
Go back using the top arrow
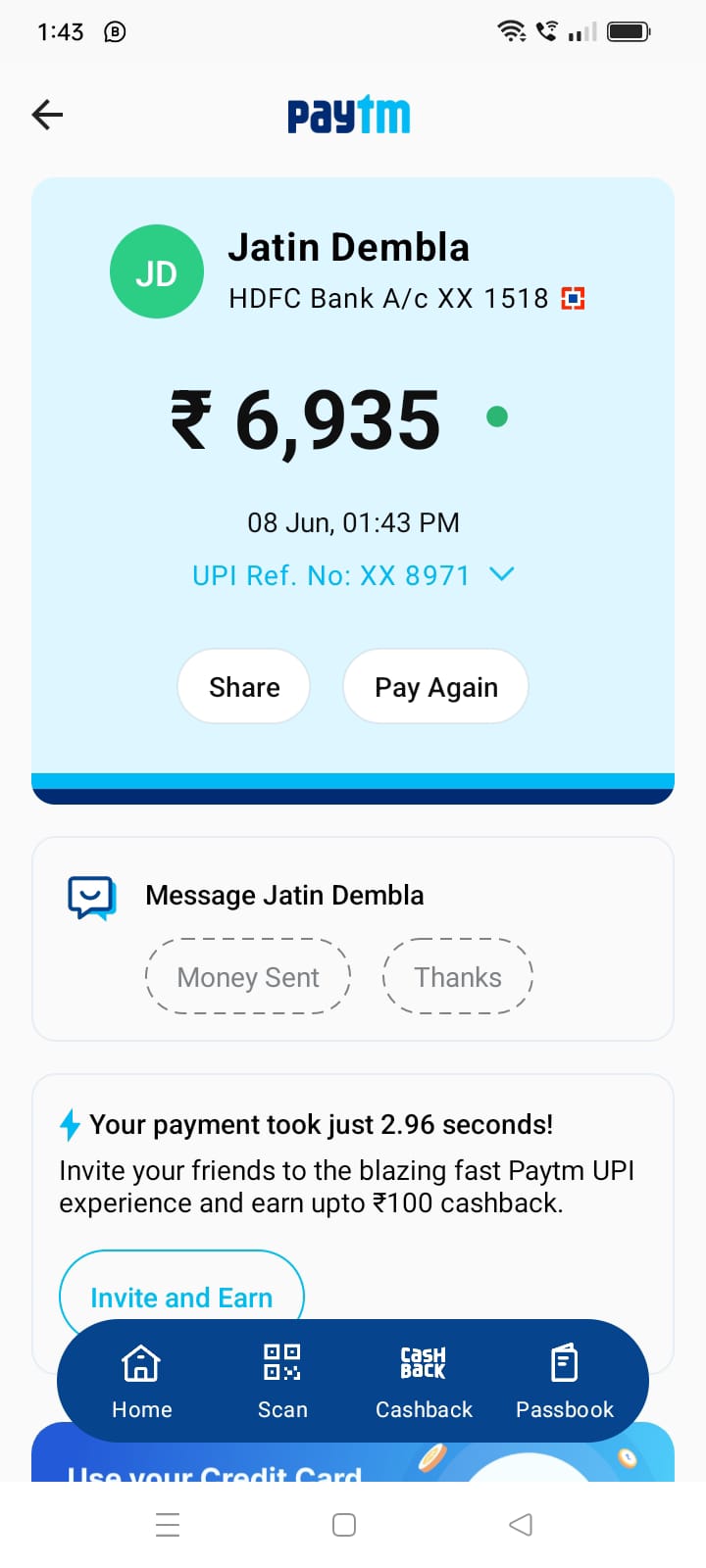[47, 115]
